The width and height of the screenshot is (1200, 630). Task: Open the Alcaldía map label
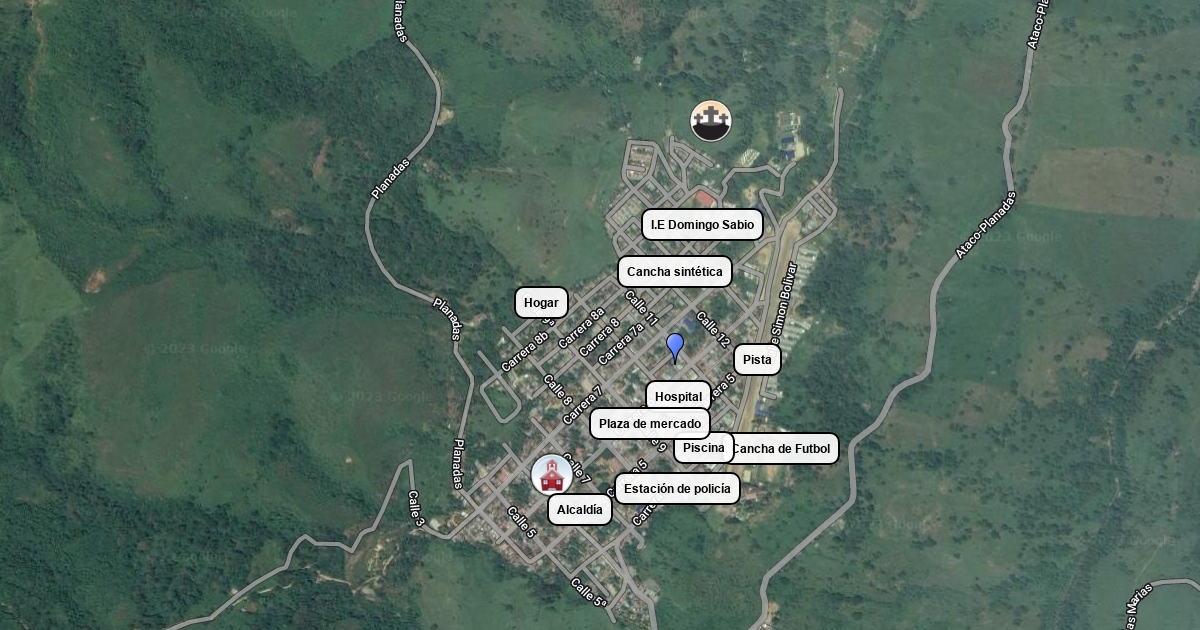point(580,510)
